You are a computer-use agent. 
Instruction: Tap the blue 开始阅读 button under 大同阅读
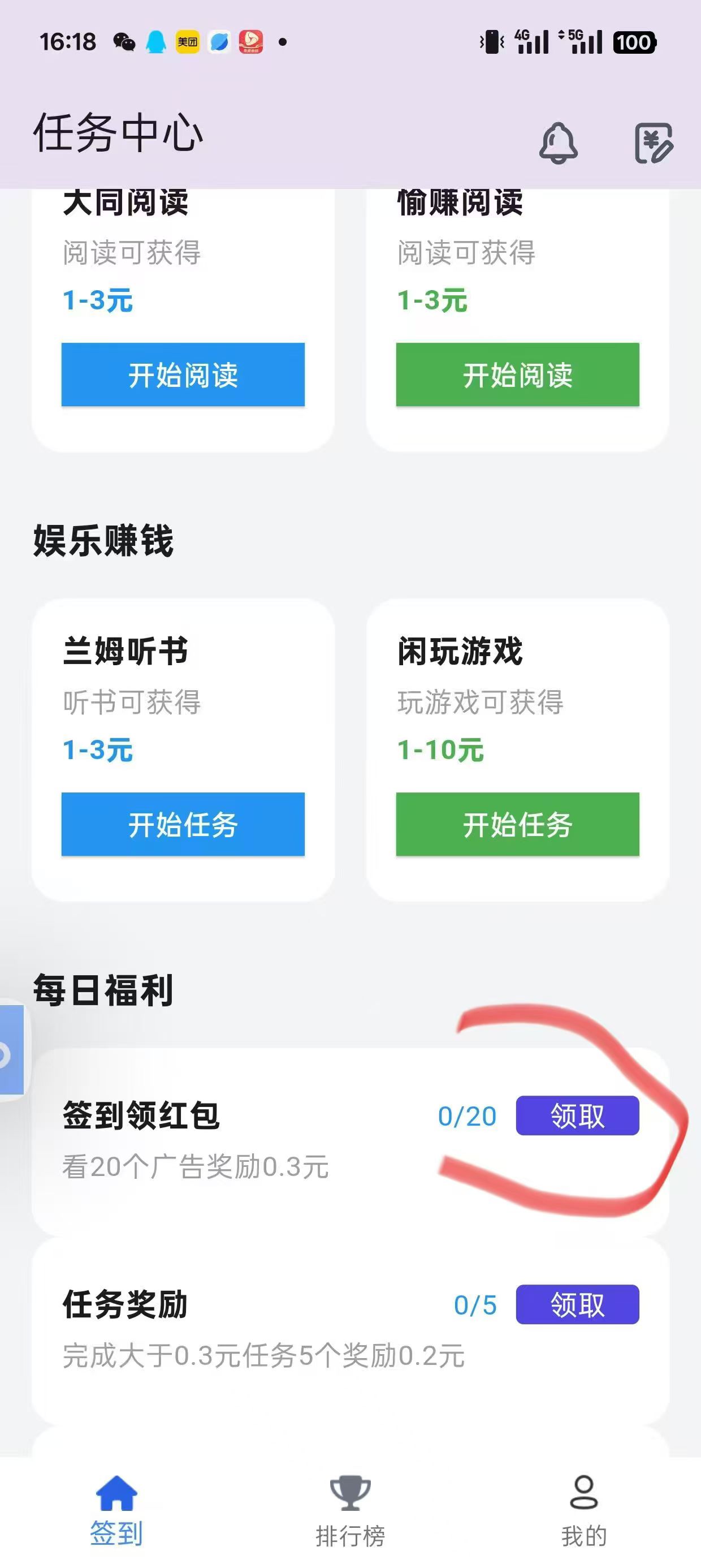point(183,374)
